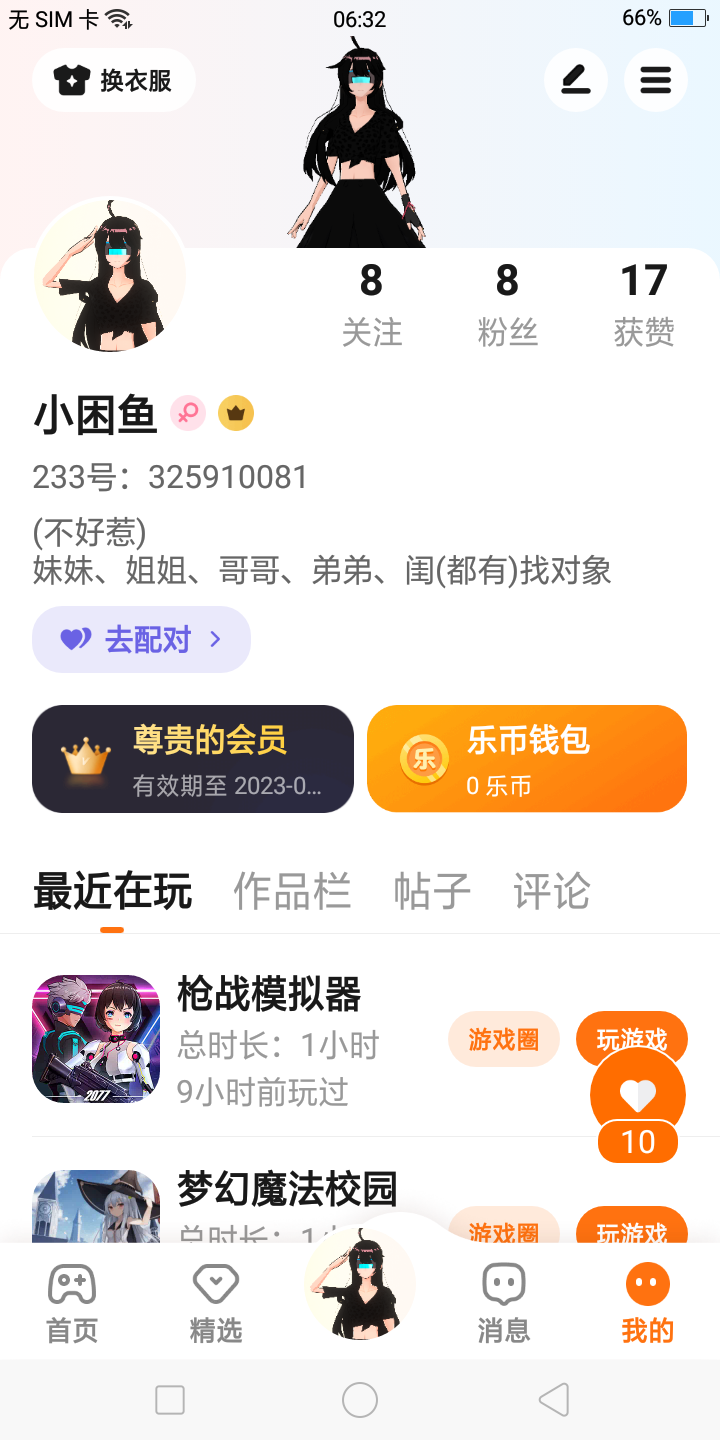Open 游戏圈 for 枪战模拟器
The width and height of the screenshot is (720, 1440).
point(504,1039)
